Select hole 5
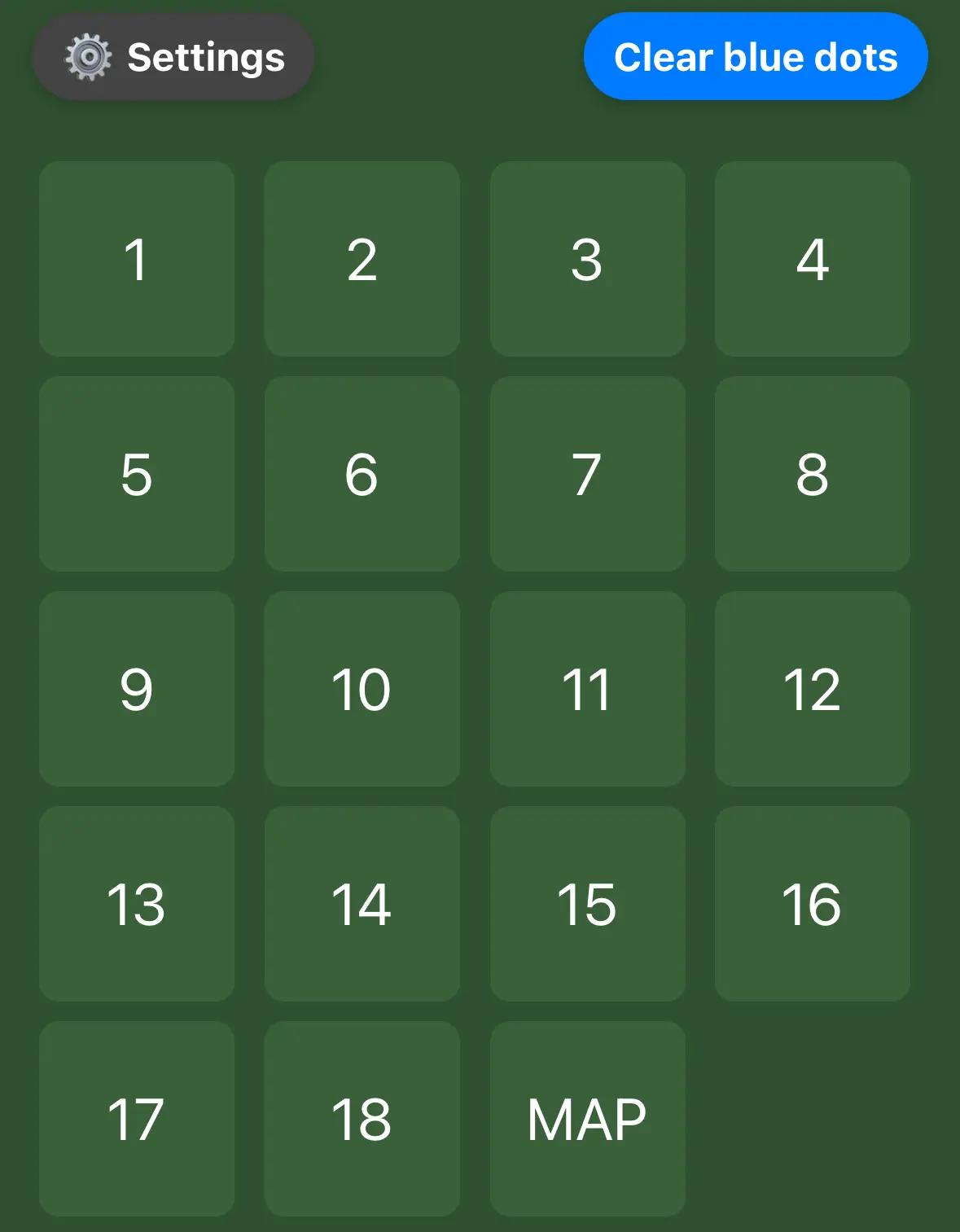 136,474
